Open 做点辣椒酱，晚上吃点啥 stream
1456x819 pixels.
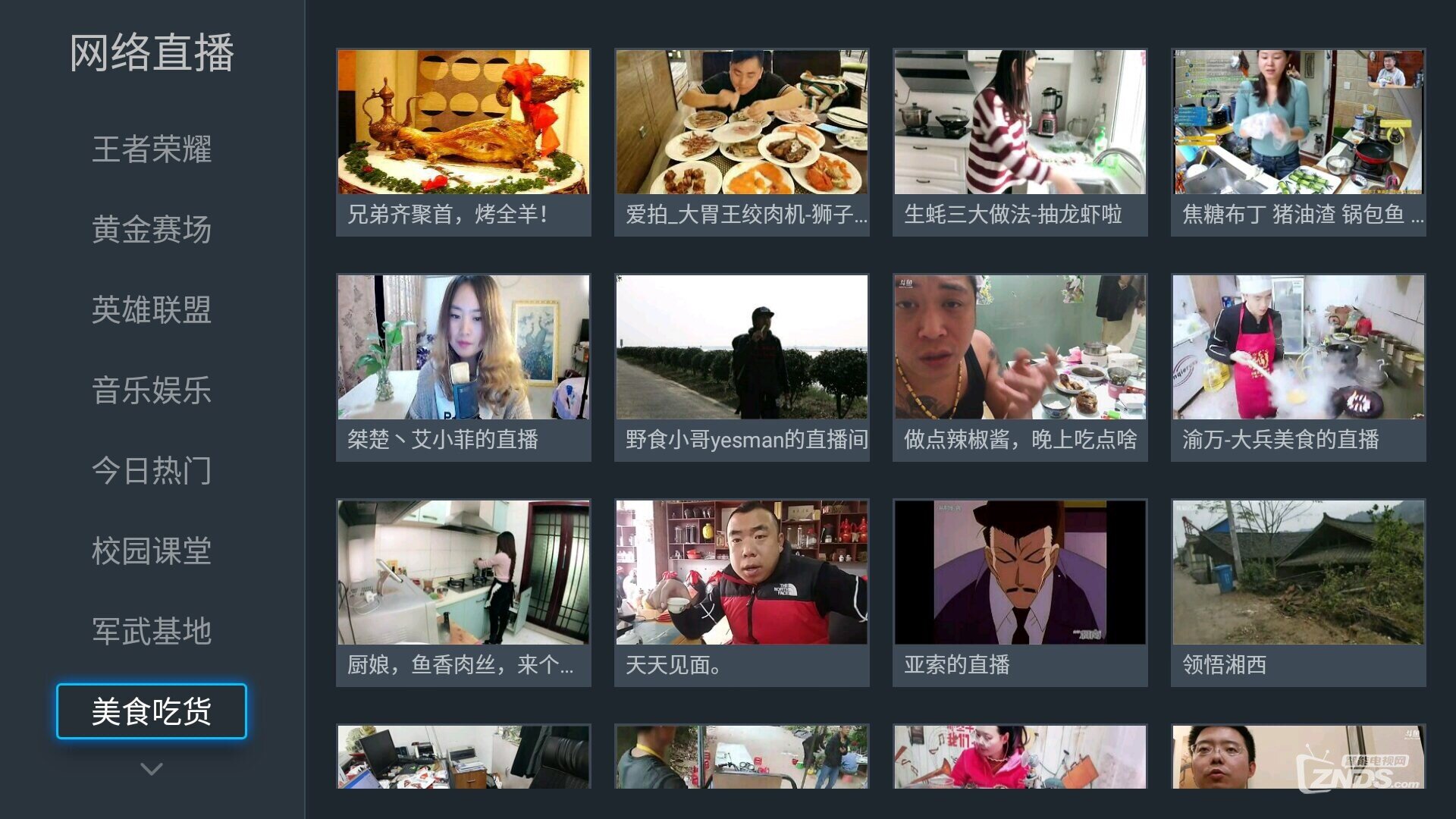(1020, 367)
